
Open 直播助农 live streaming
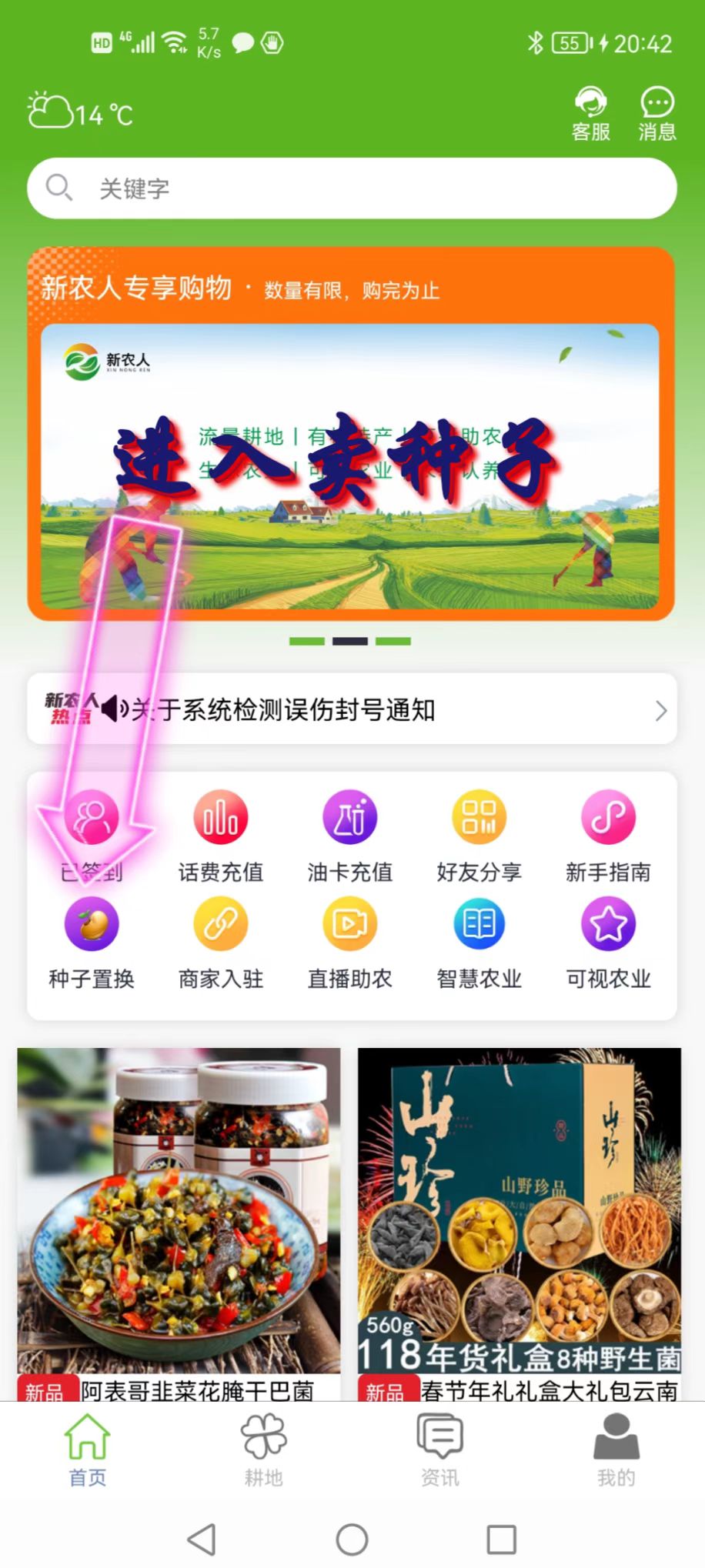350,942
